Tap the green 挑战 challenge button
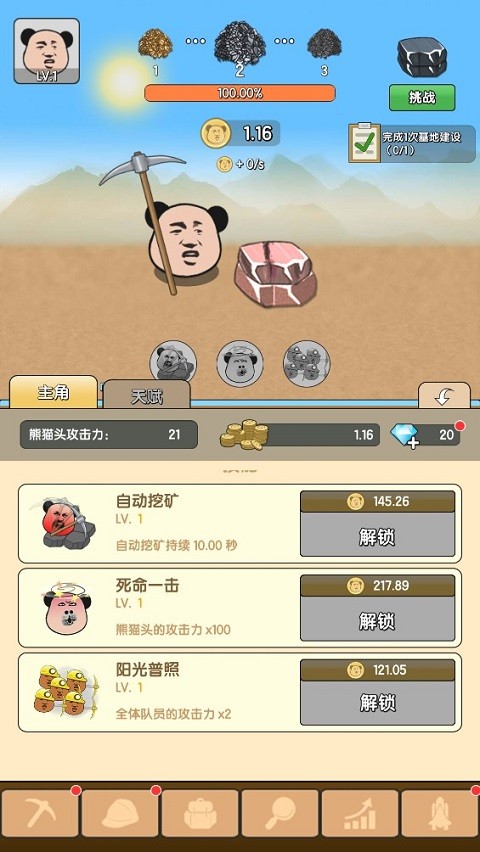 tap(422, 98)
